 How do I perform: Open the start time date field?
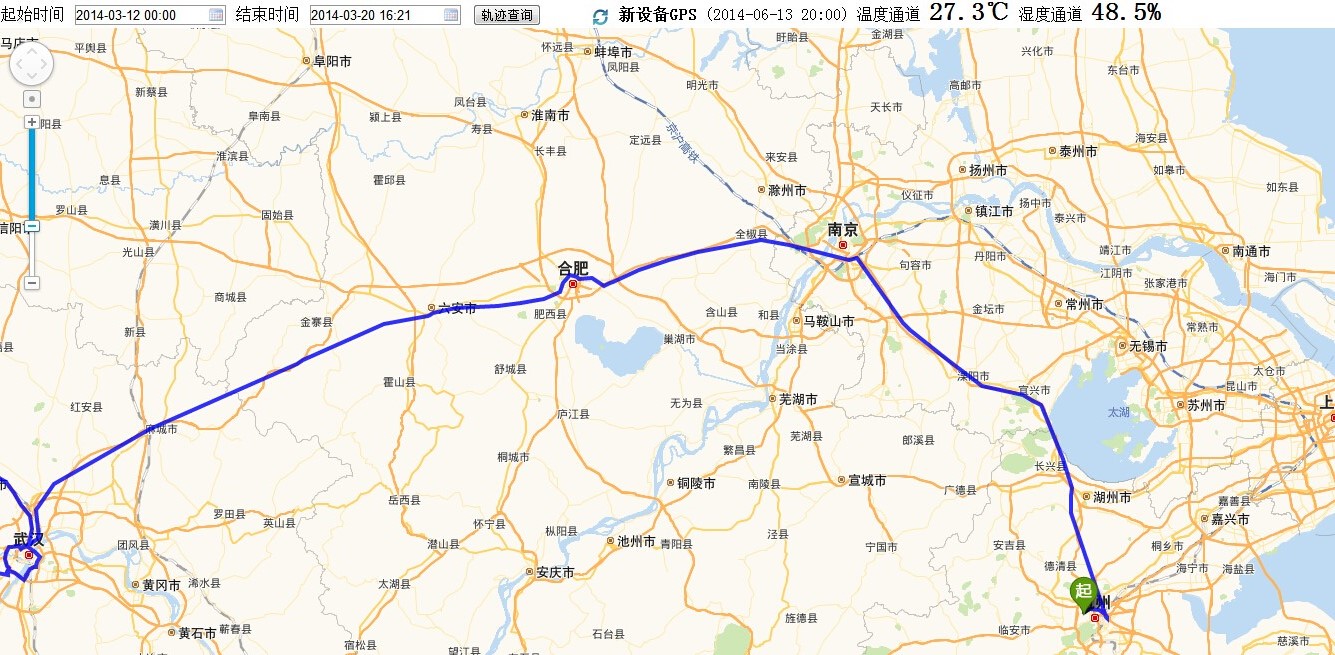(140, 15)
